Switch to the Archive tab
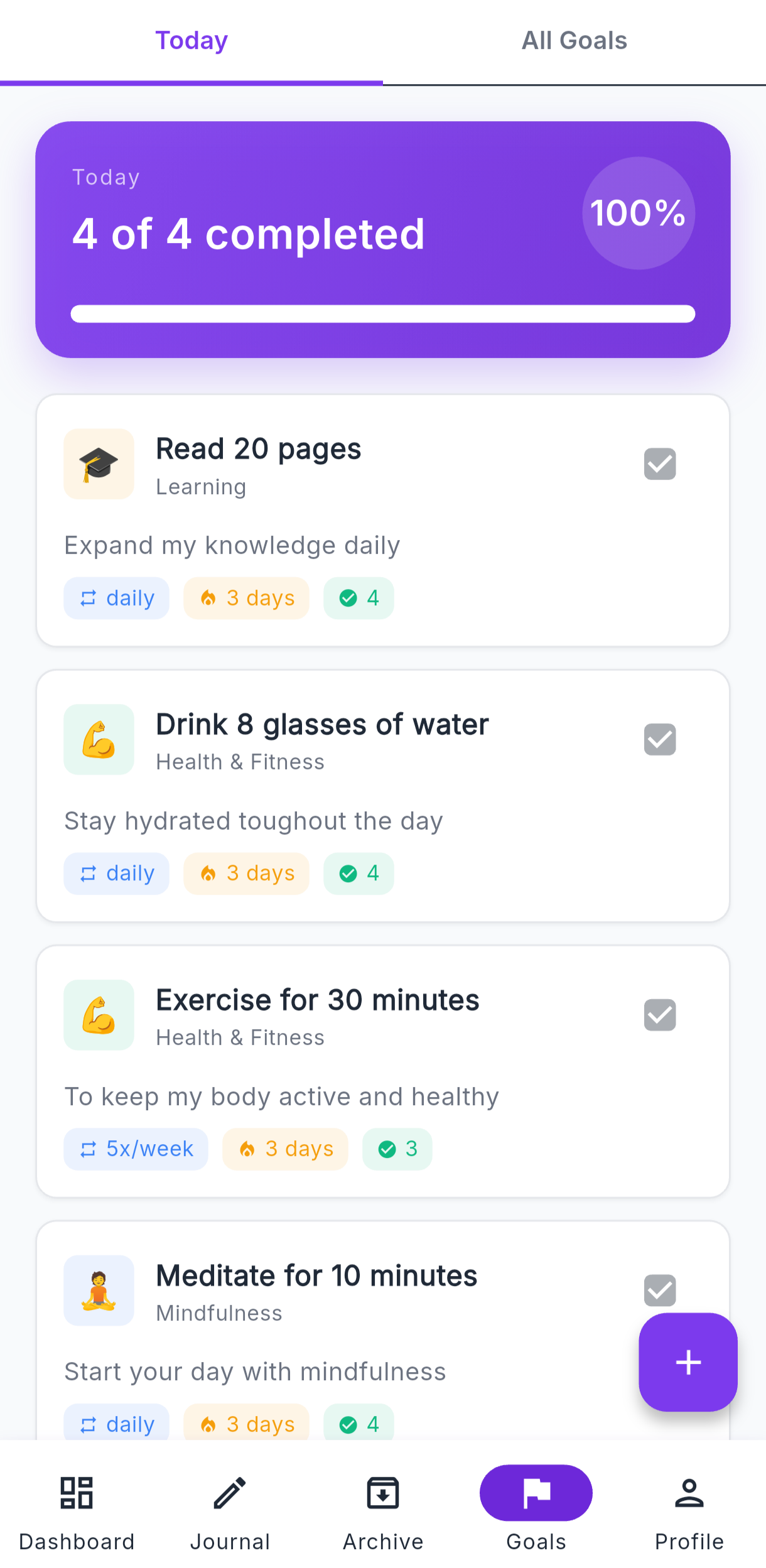Viewport: 766px width, 1568px height. [383, 1513]
